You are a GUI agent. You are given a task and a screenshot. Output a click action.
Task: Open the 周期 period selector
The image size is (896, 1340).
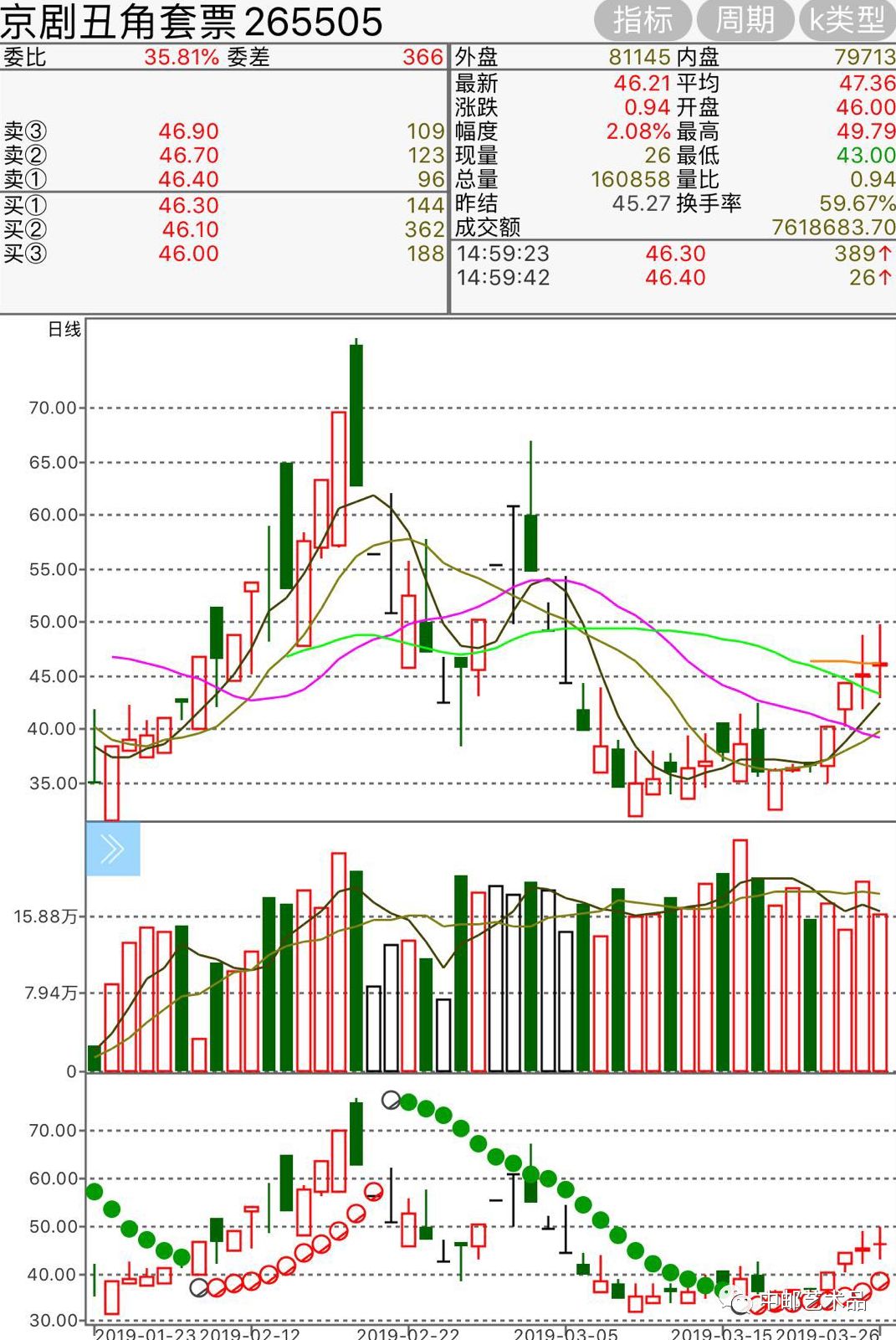[x=745, y=20]
